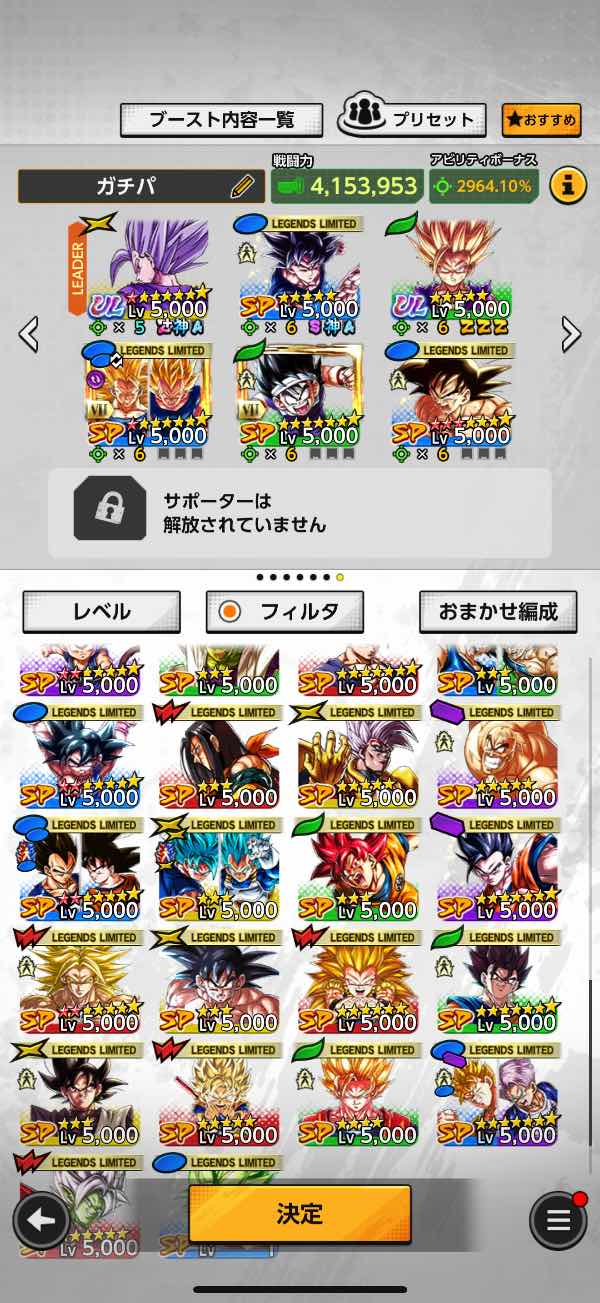The image size is (600, 1303).
Task: Tap the locked サポーター supporter slot
Action: (300, 512)
